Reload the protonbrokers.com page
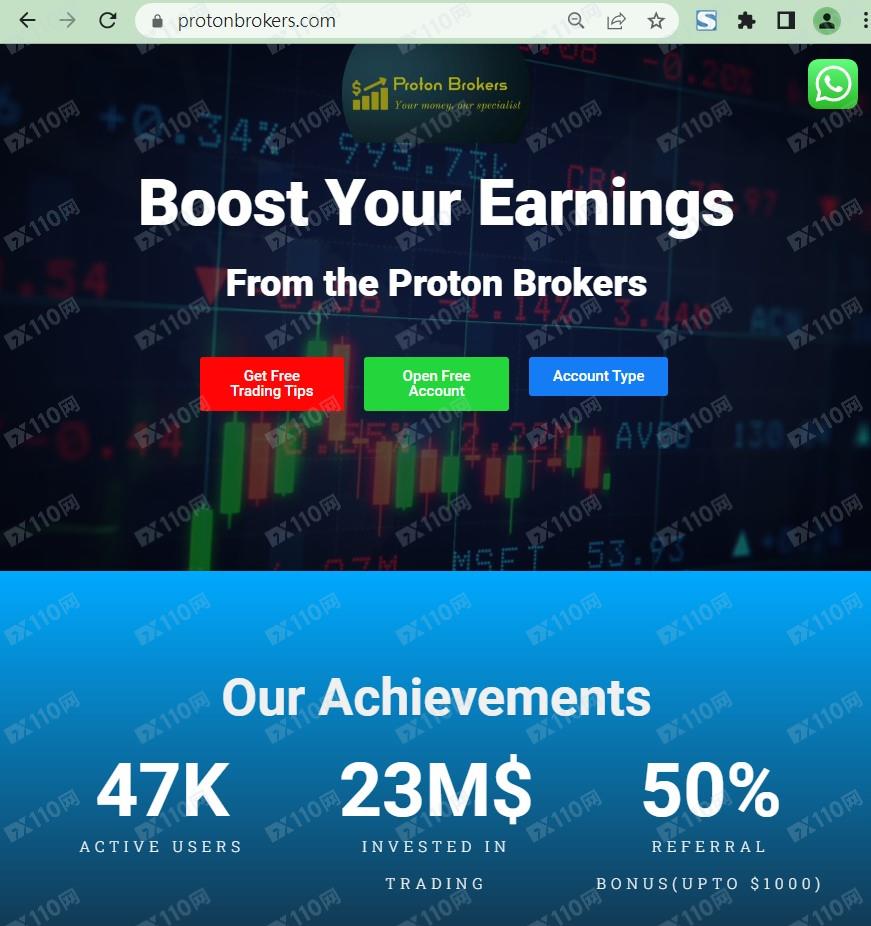The image size is (871, 926). (108, 20)
